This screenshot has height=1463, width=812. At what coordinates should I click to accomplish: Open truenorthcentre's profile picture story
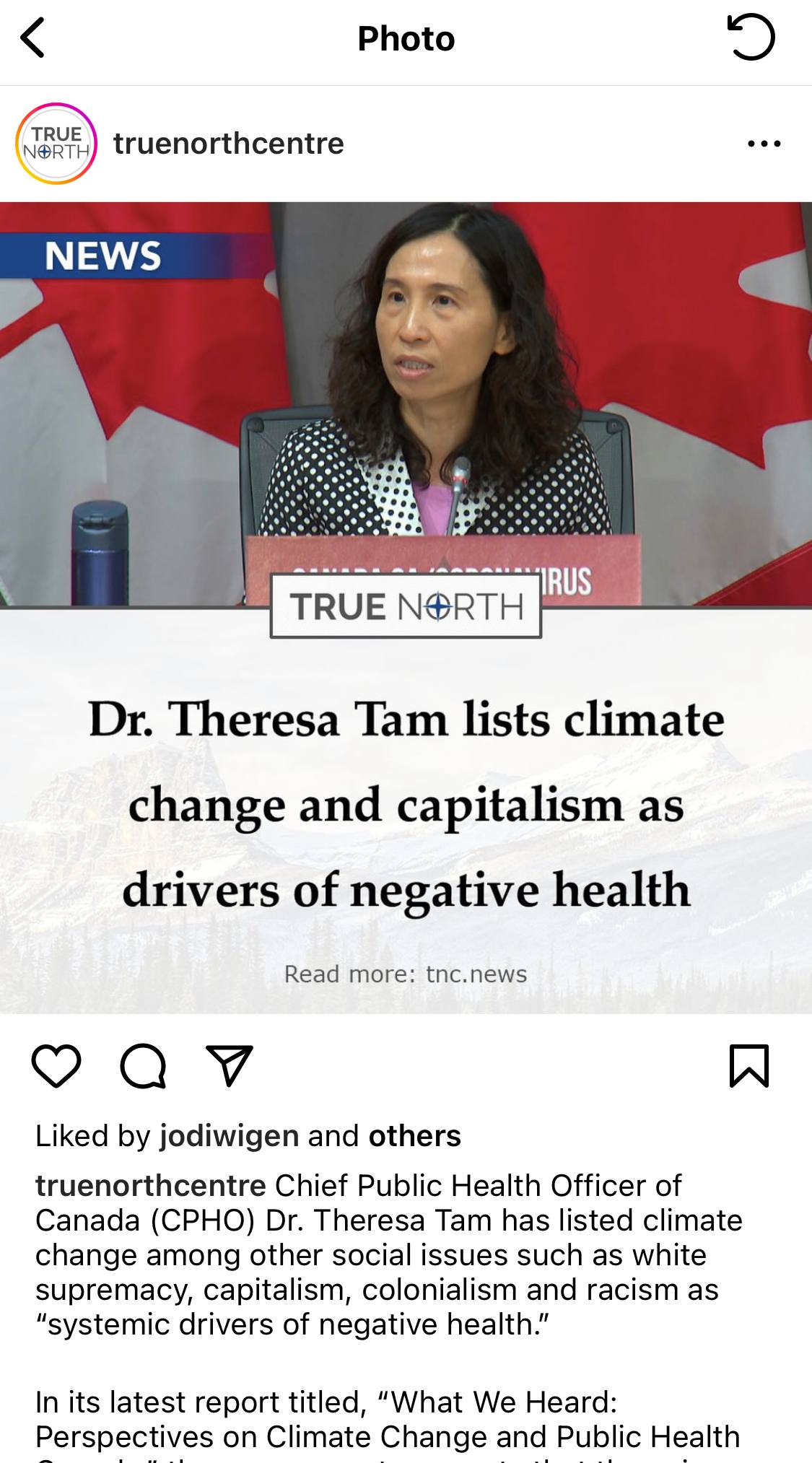point(56,144)
